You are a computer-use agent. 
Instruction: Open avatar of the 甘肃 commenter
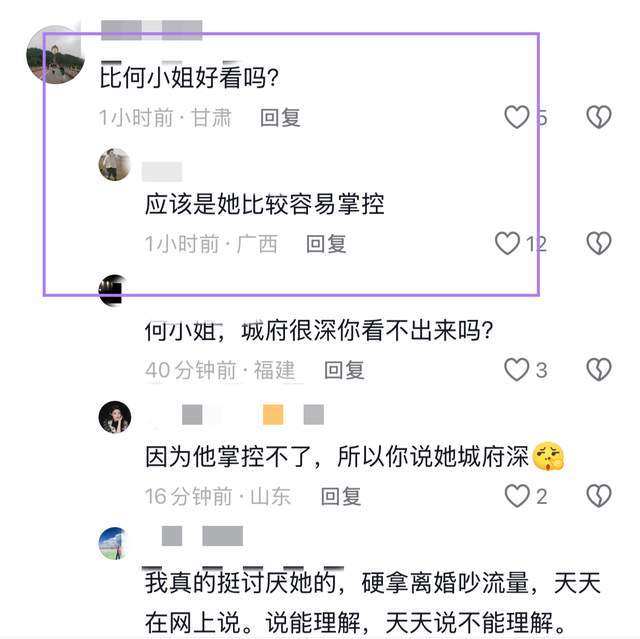(54, 56)
